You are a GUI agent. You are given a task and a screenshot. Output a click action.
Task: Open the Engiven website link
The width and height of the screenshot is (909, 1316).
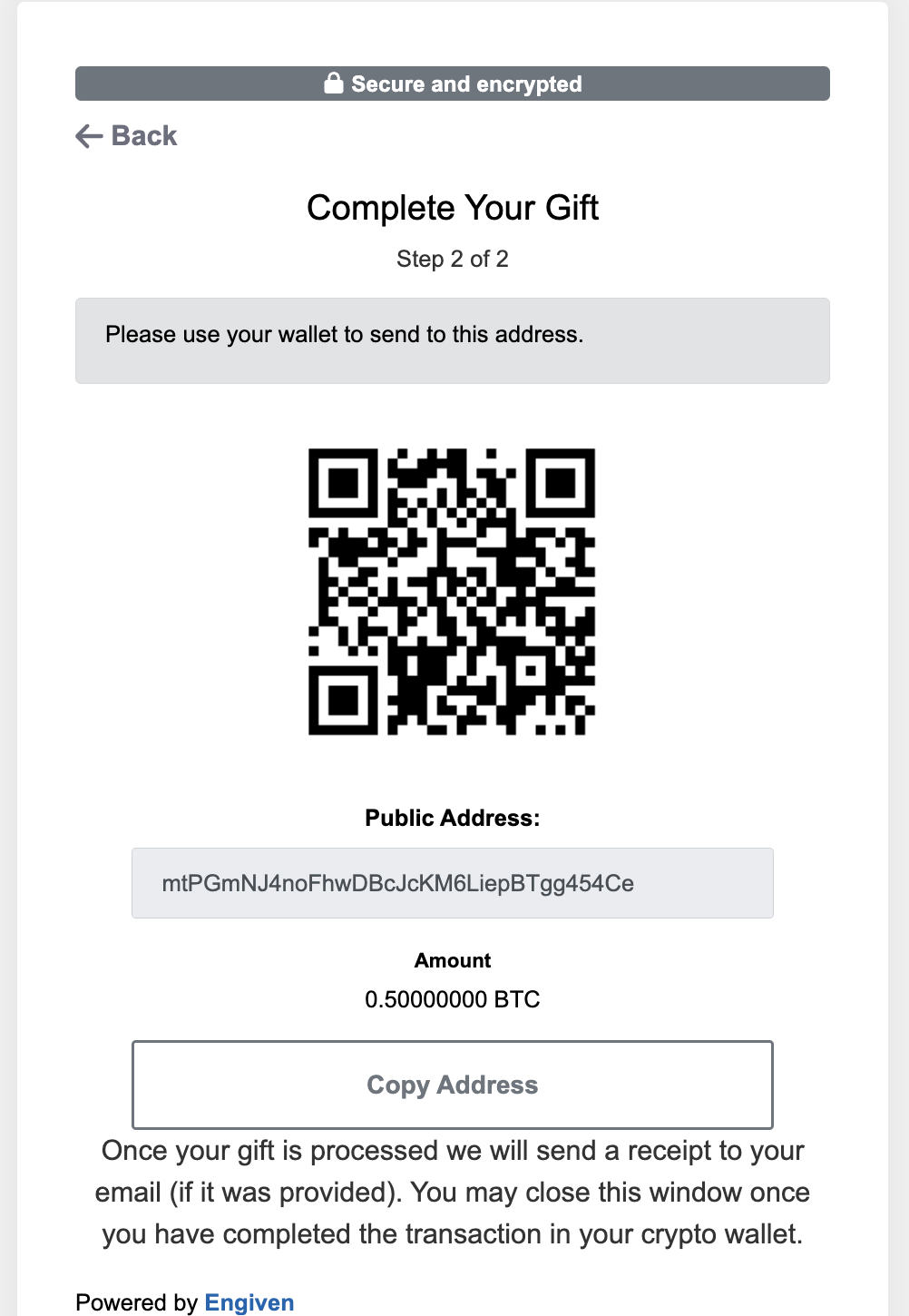coord(249,1302)
